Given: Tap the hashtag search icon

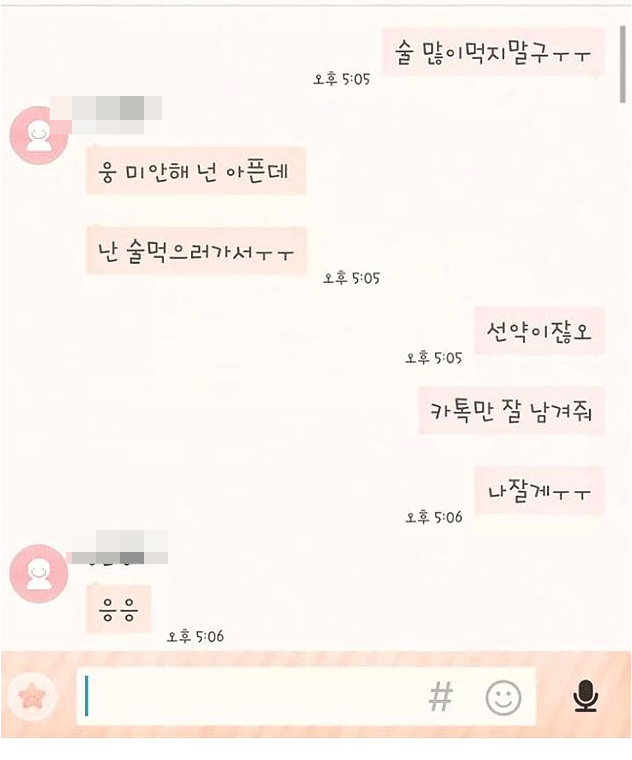Looking at the screenshot, I should [x=440, y=697].
